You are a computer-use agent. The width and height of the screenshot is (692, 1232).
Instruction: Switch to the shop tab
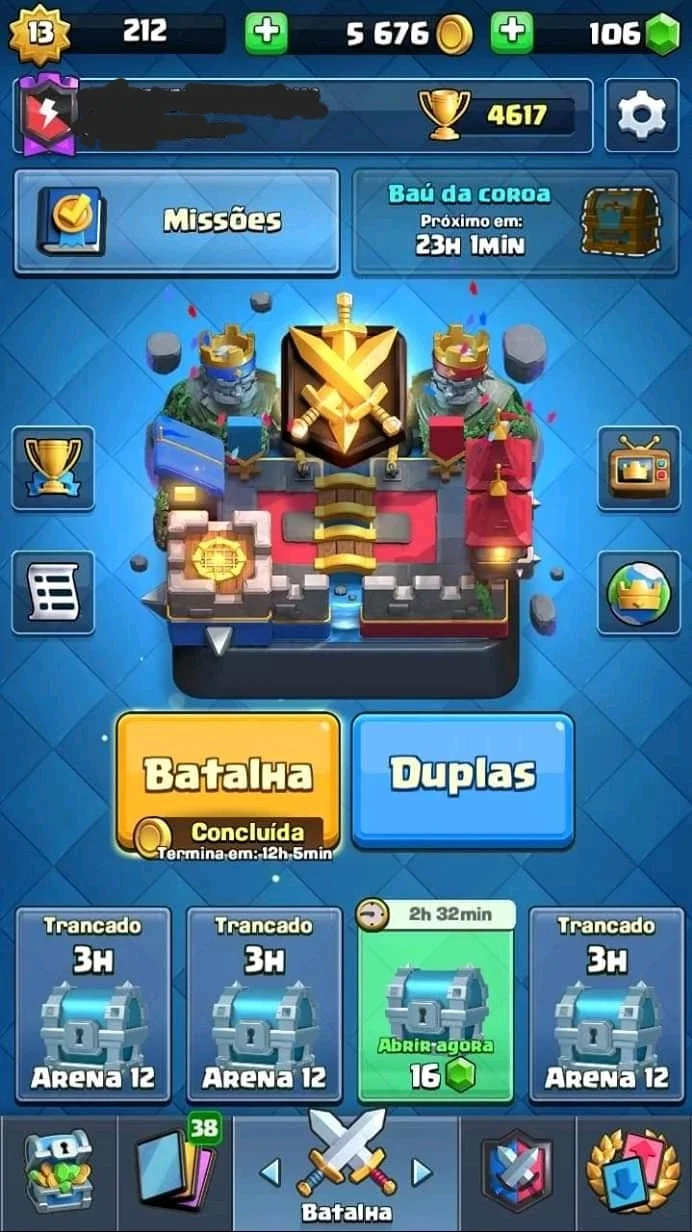click(58, 1174)
